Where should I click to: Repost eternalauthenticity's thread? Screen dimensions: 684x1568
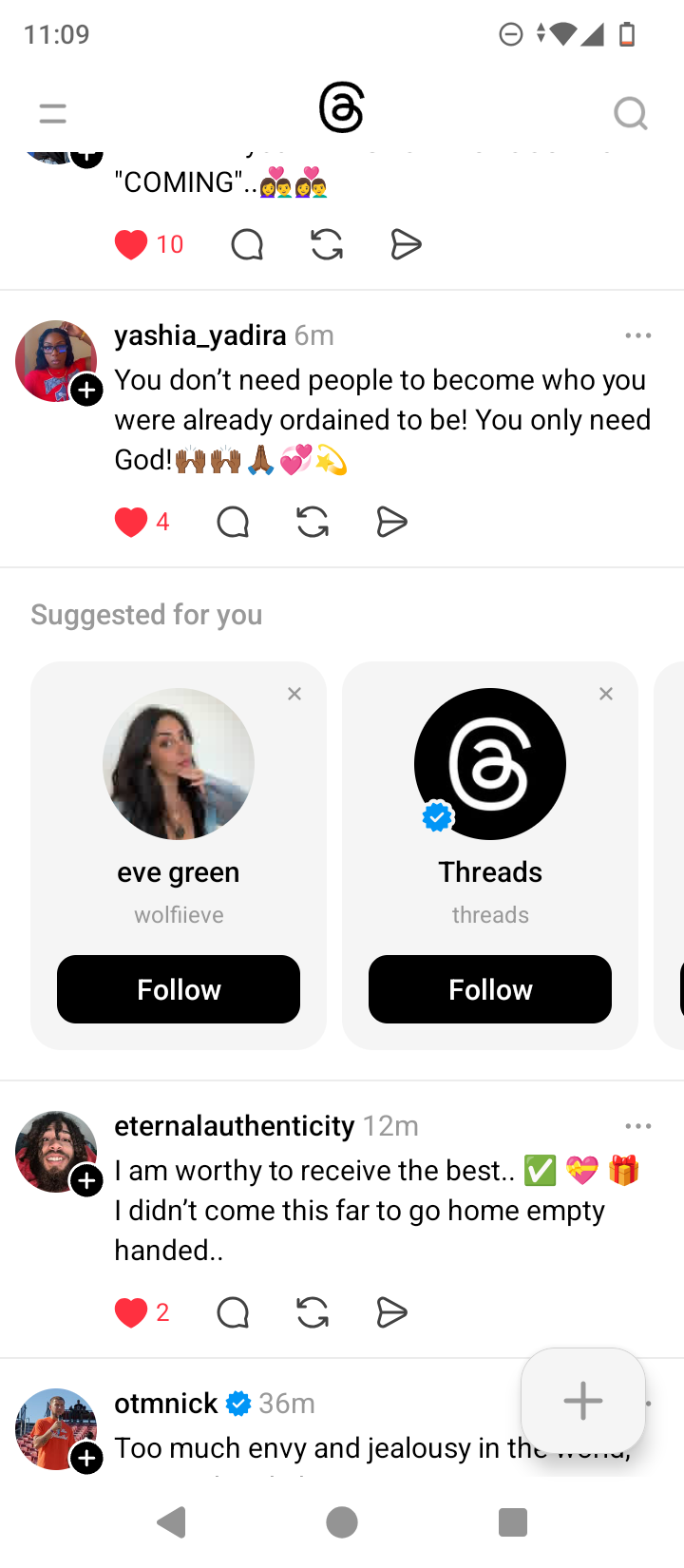tap(313, 1312)
